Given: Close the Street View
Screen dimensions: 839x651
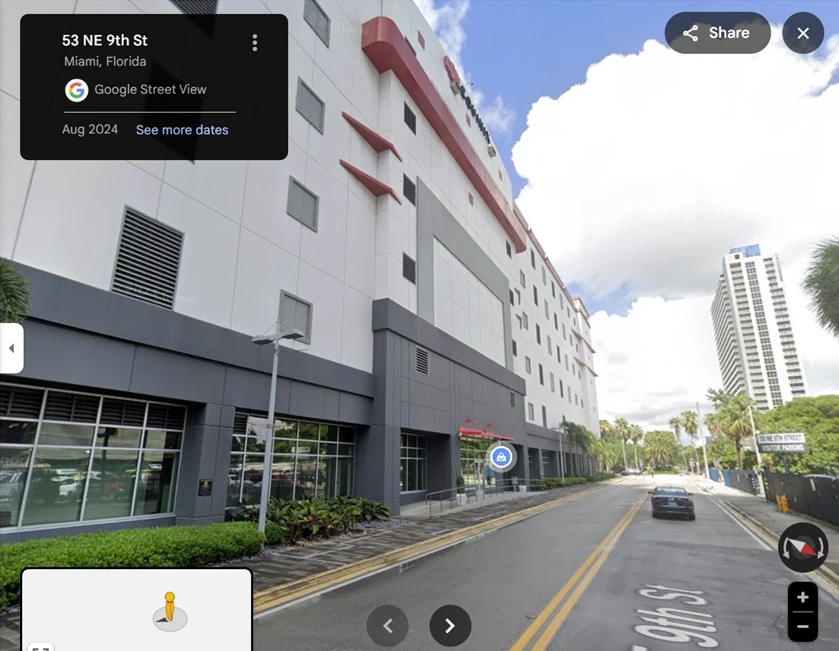Looking at the screenshot, I should [803, 33].
